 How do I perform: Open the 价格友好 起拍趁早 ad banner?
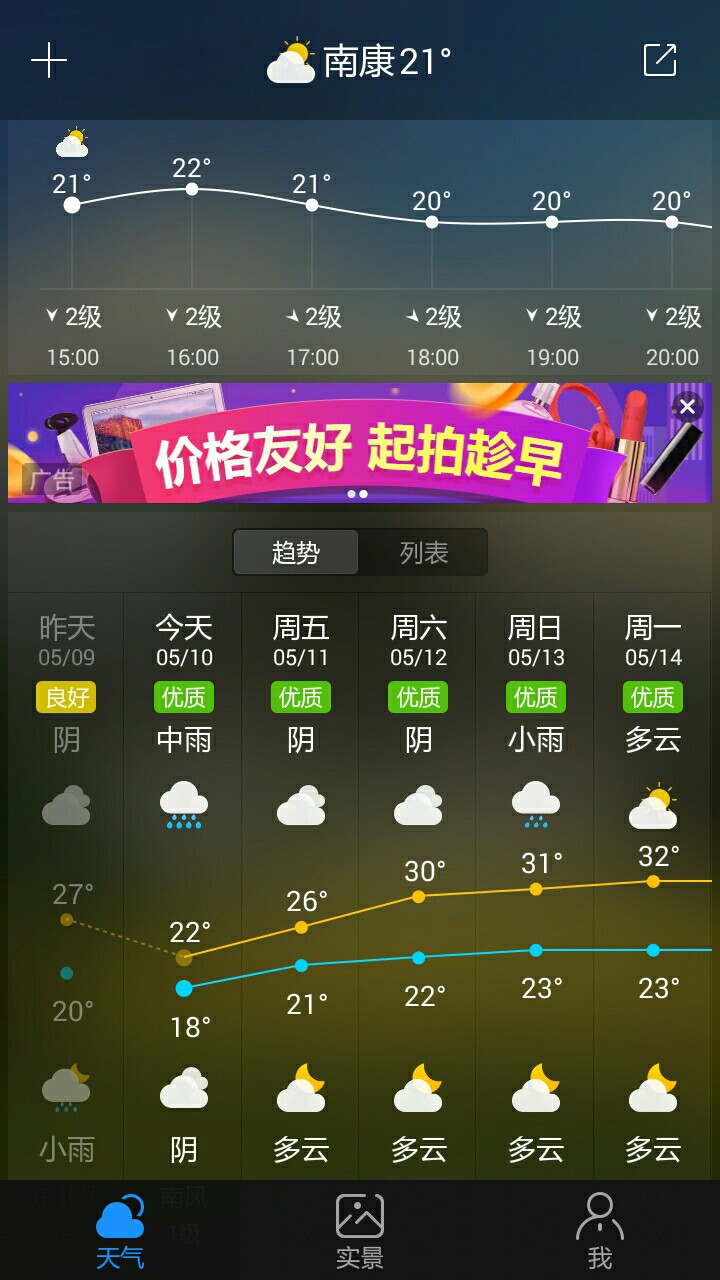[360, 443]
